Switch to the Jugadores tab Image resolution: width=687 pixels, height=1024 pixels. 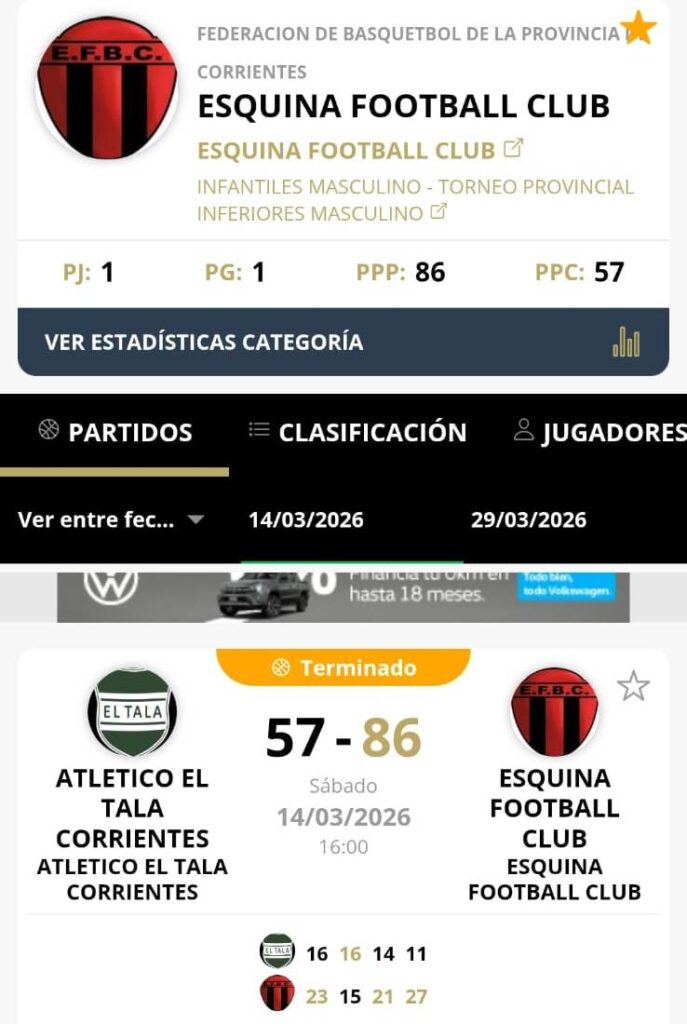tap(600, 432)
